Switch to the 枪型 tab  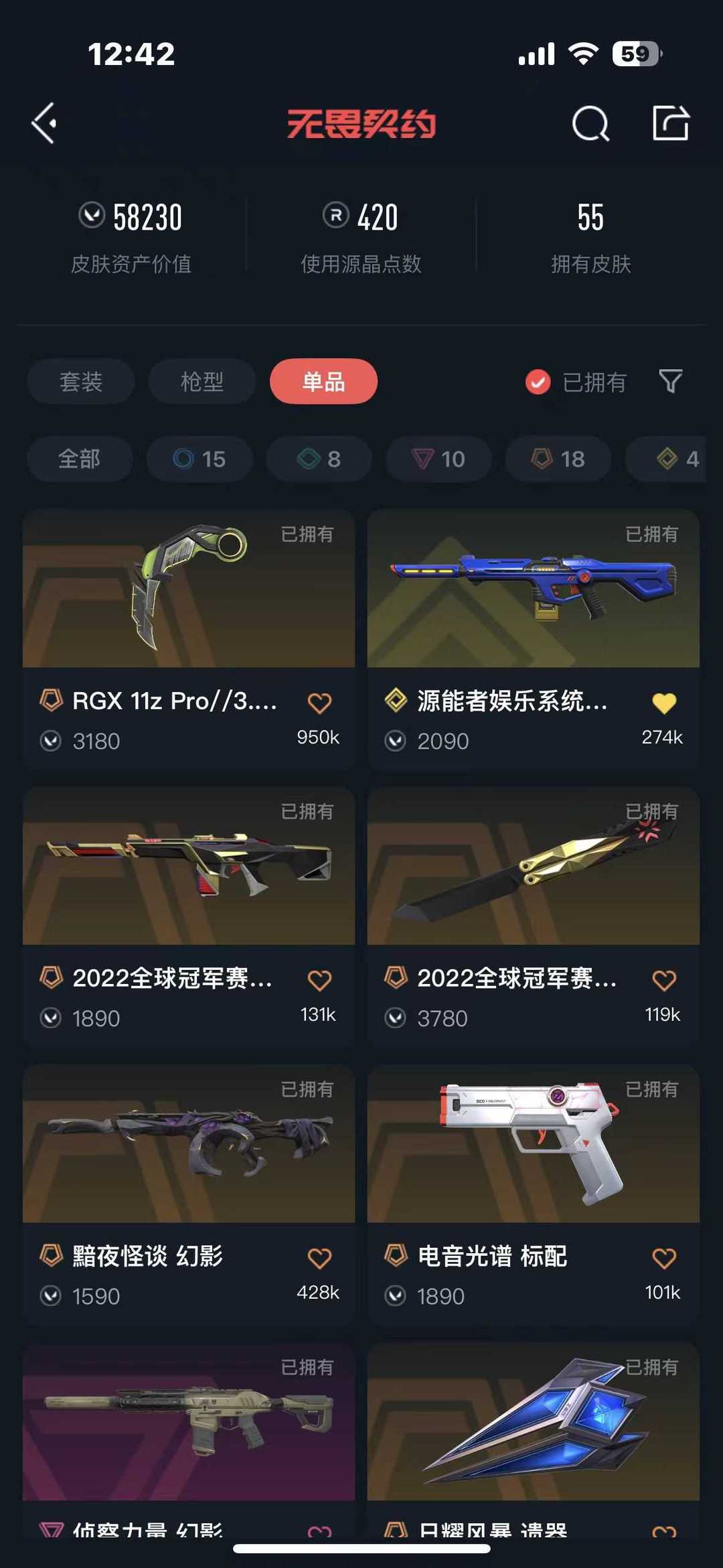click(202, 382)
